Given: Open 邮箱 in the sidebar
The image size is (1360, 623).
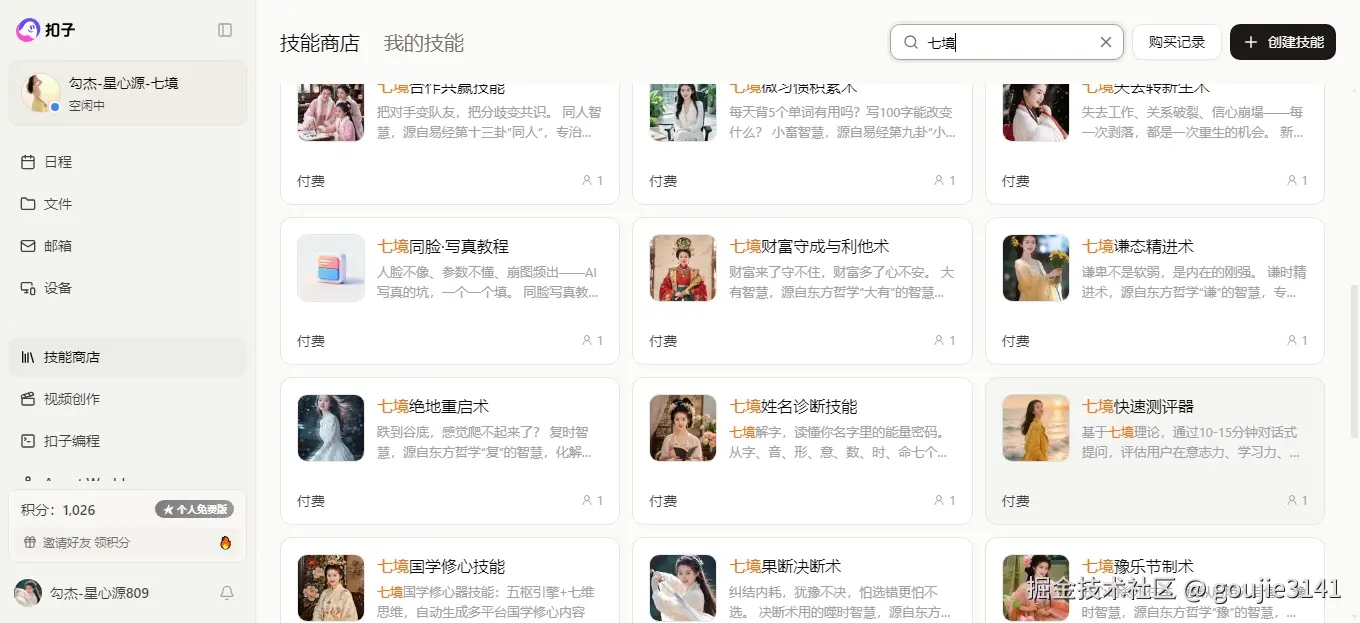Looking at the screenshot, I should pos(58,246).
